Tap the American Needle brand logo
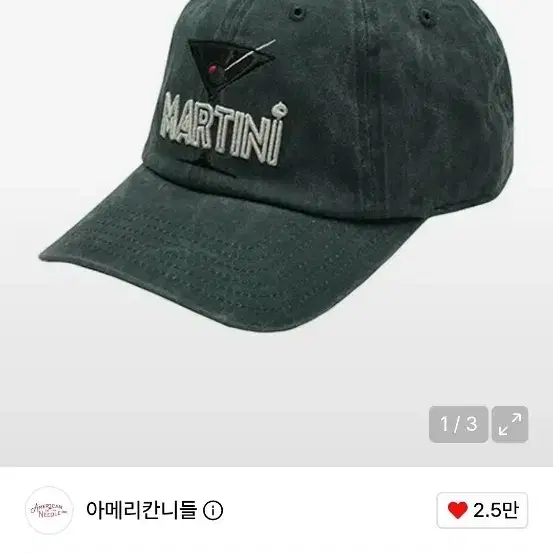553x553 pixels. click(49, 510)
